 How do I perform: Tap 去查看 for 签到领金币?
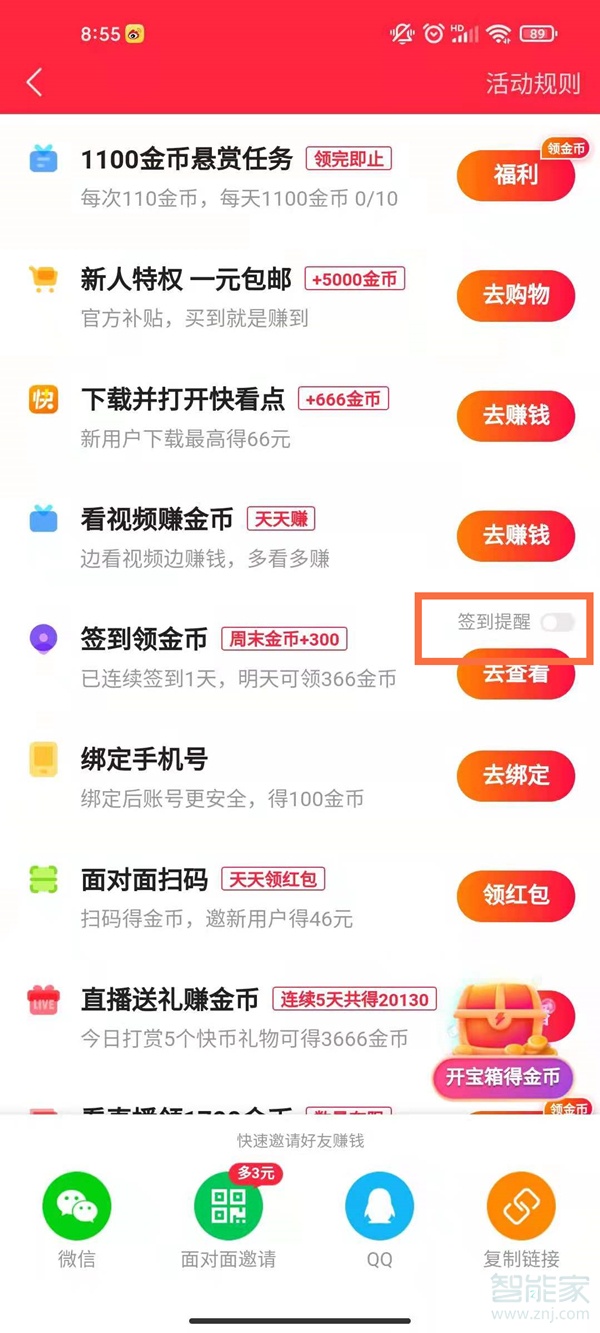(516, 676)
